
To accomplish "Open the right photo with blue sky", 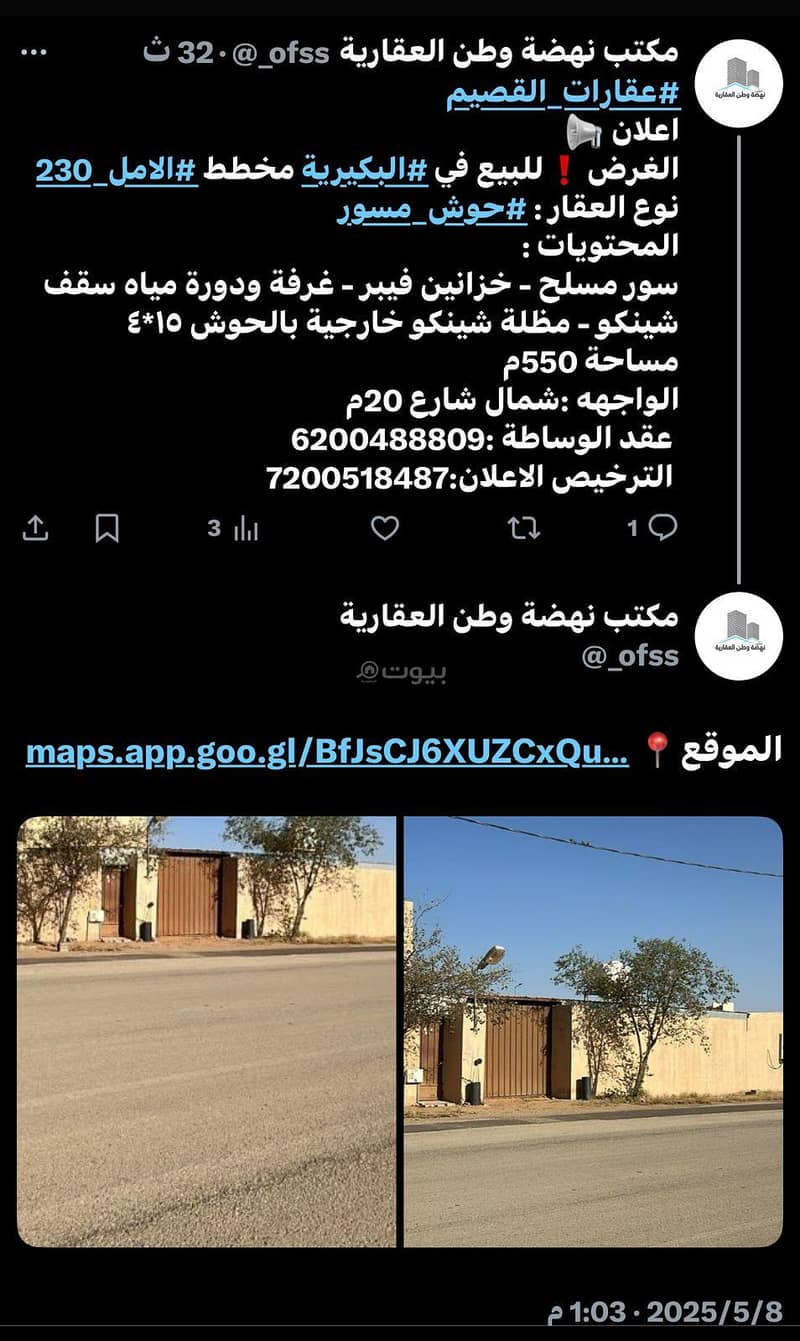I will (x=593, y=1031).
